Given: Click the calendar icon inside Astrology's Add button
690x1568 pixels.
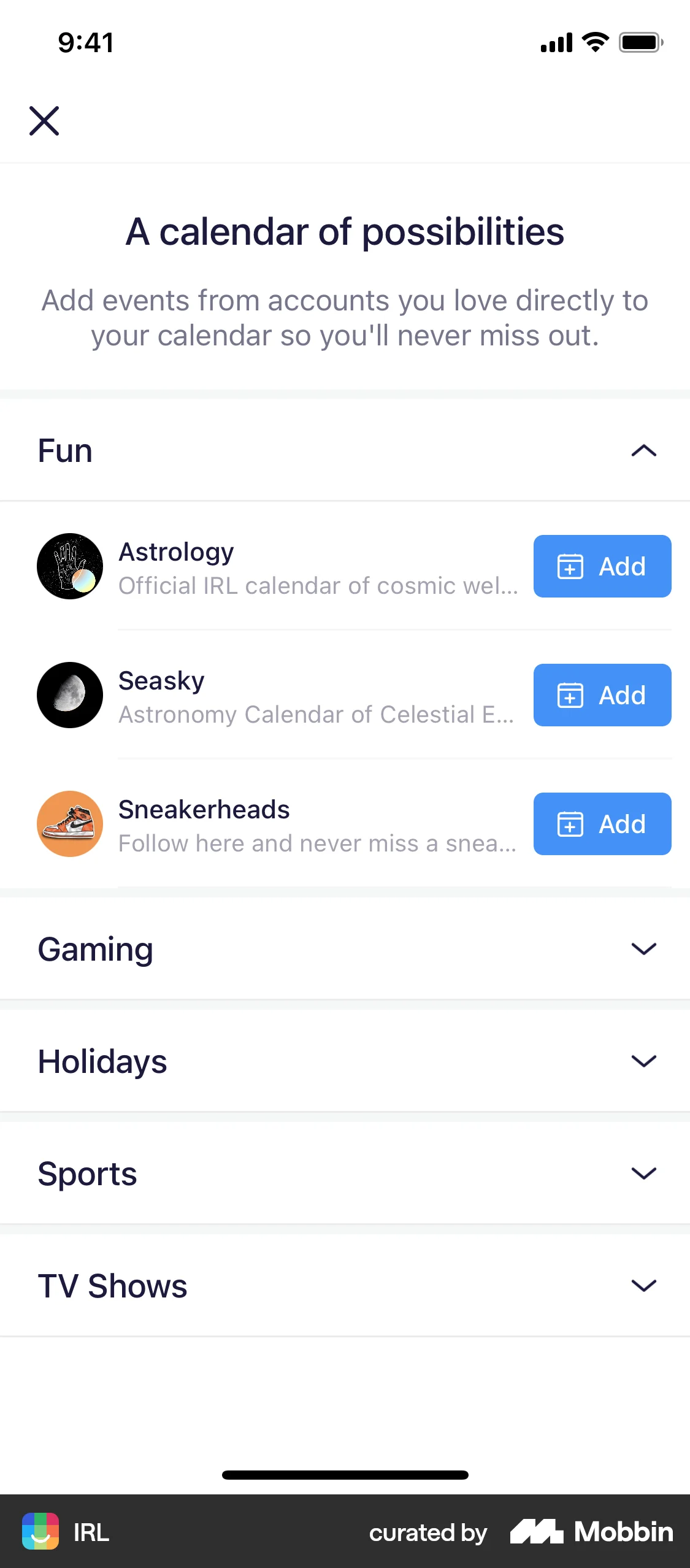Looking at the screenshot, I should coord(570,566).
